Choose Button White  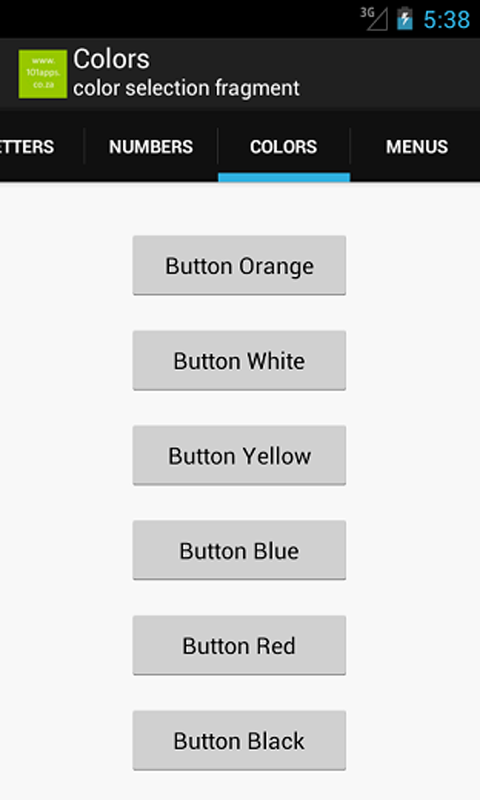point(239,361)
